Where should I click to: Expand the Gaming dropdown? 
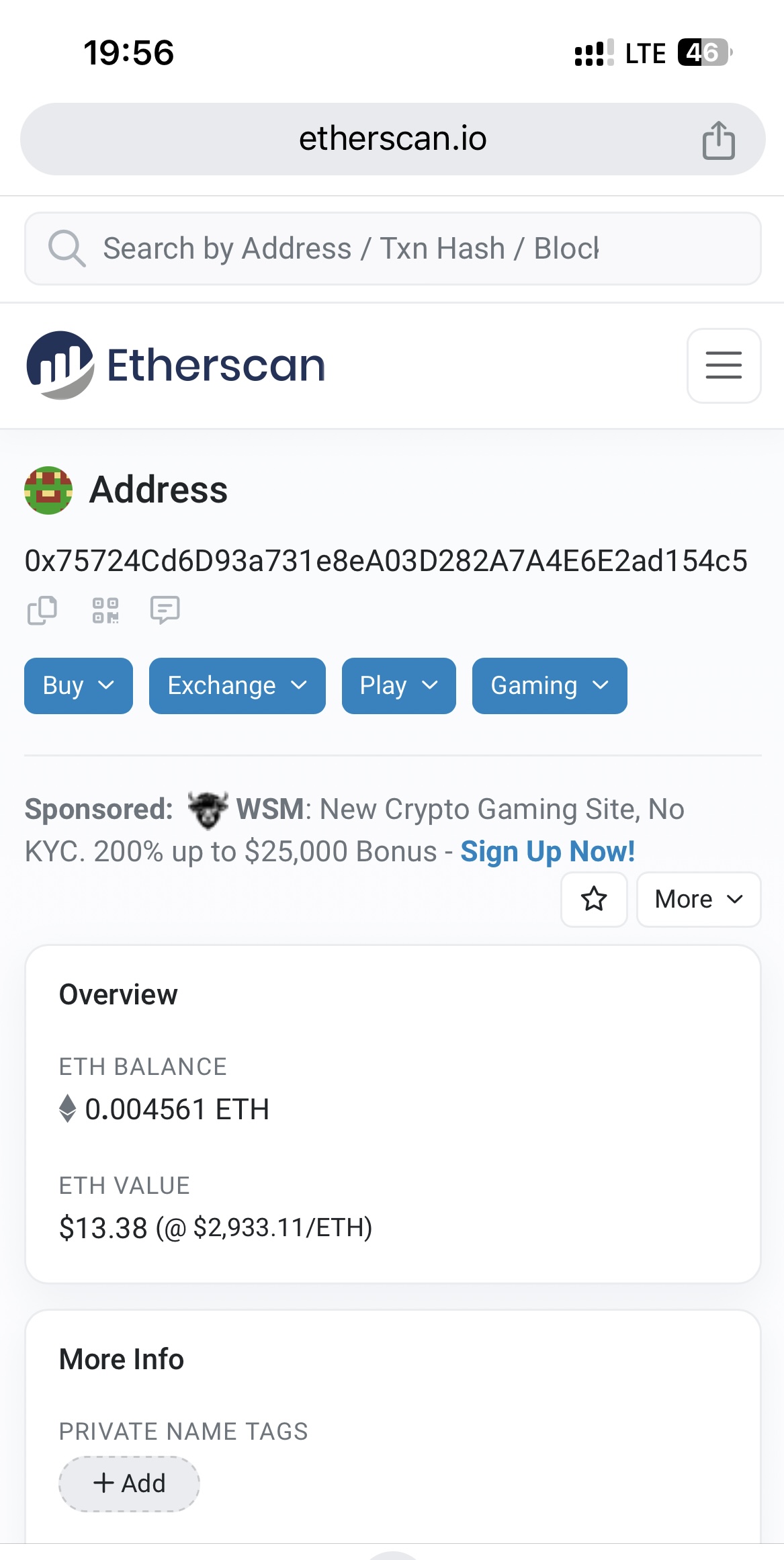click(550, 685)
